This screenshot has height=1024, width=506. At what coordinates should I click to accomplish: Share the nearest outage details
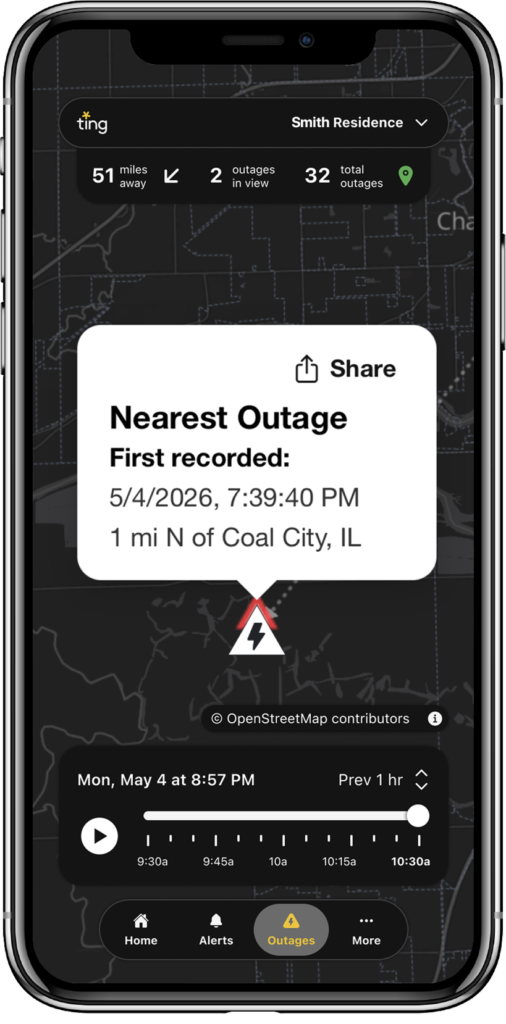coord(345,369)
